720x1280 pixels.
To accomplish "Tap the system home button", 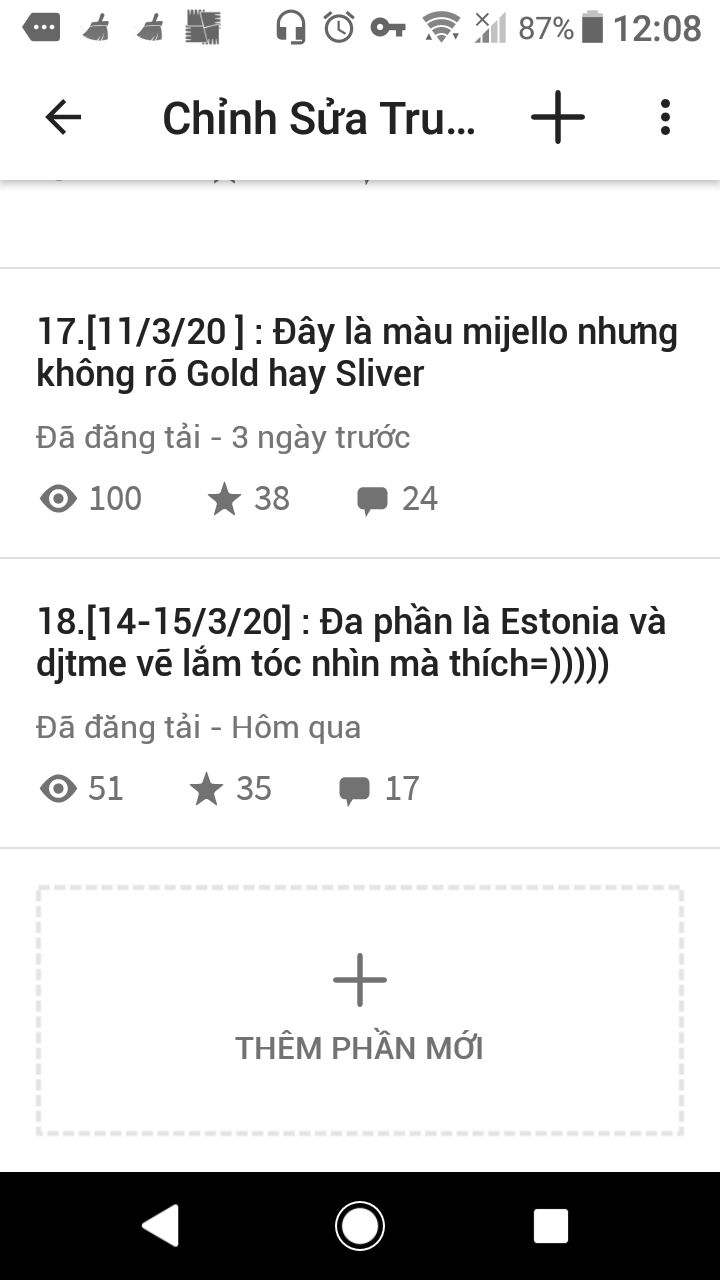I will point(360,1226).
